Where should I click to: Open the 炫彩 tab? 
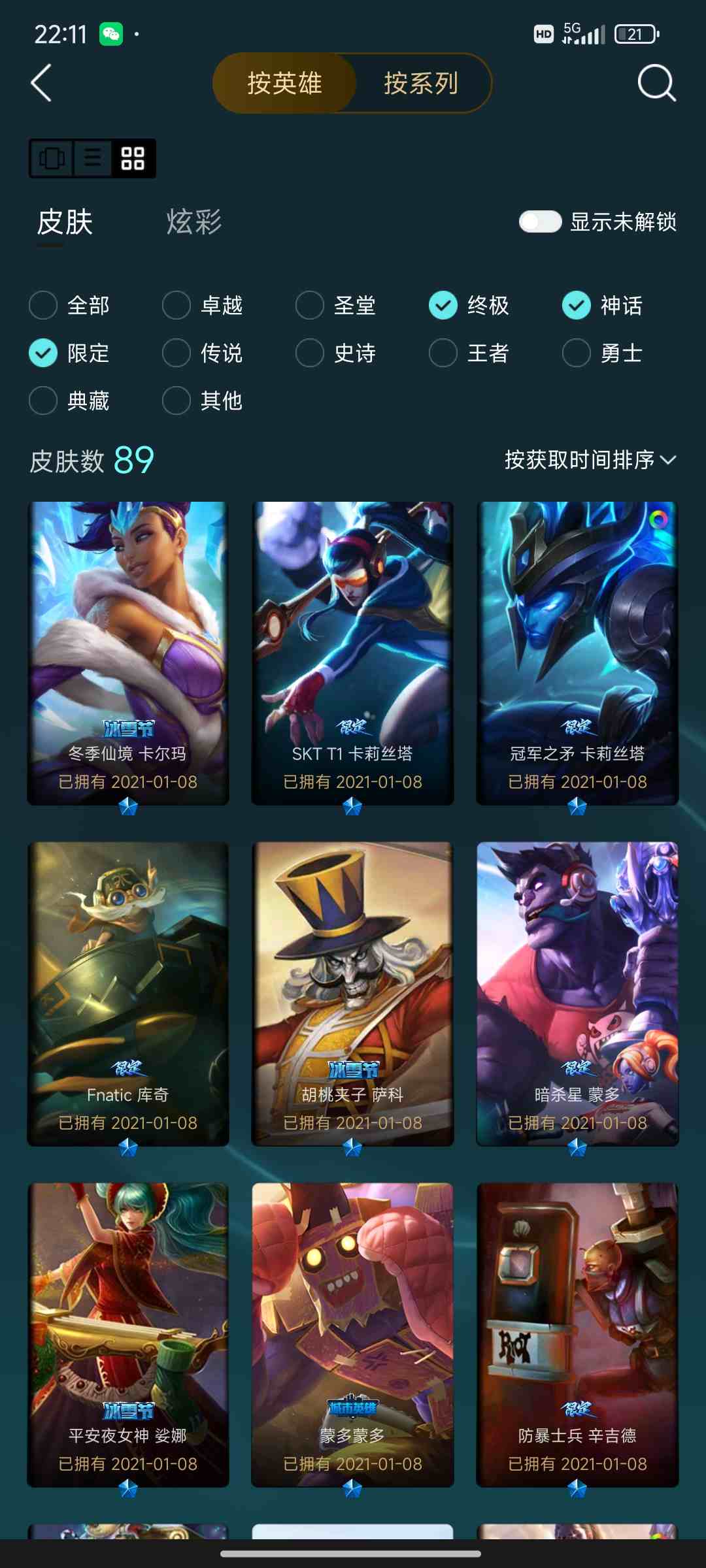pyautogui.click(x=194, y=222)
